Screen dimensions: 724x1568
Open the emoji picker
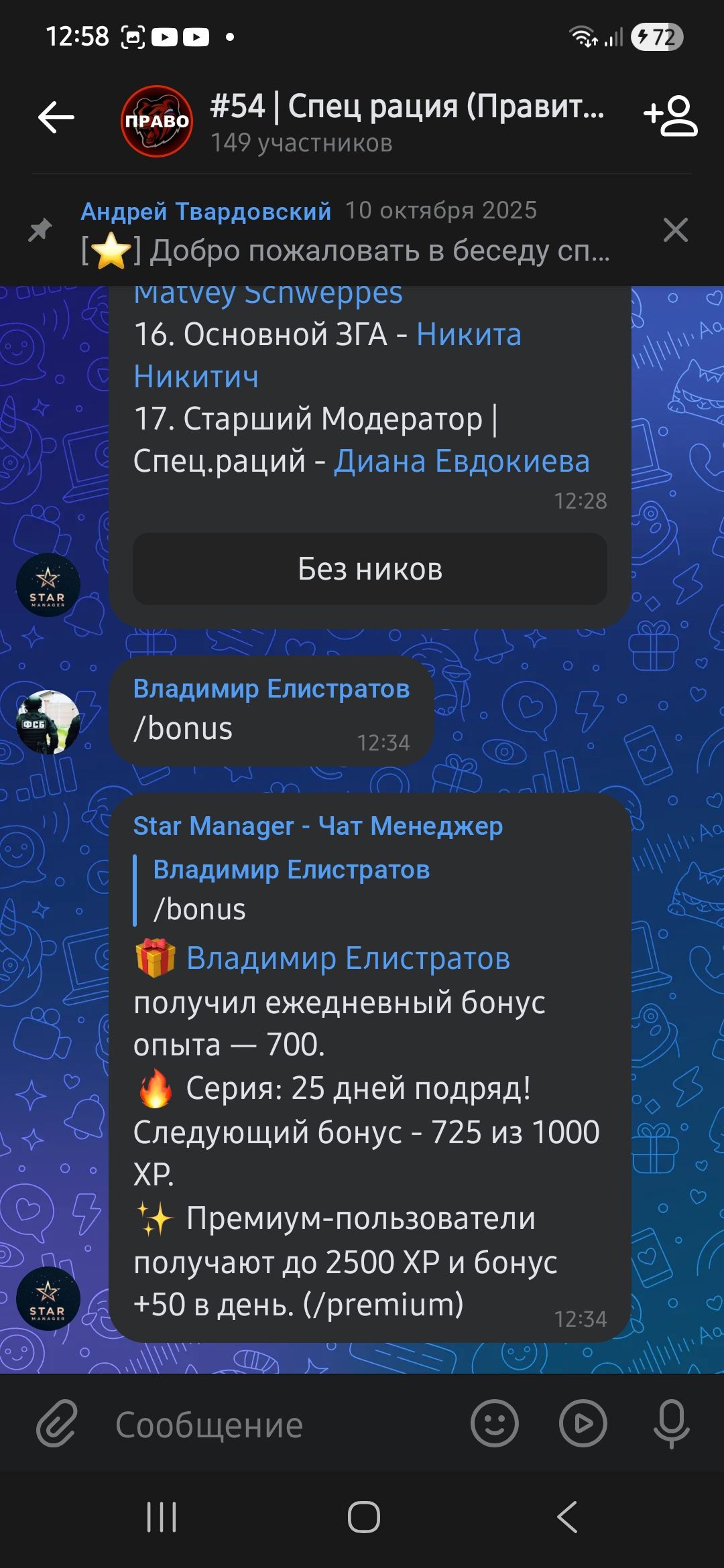495,1423
